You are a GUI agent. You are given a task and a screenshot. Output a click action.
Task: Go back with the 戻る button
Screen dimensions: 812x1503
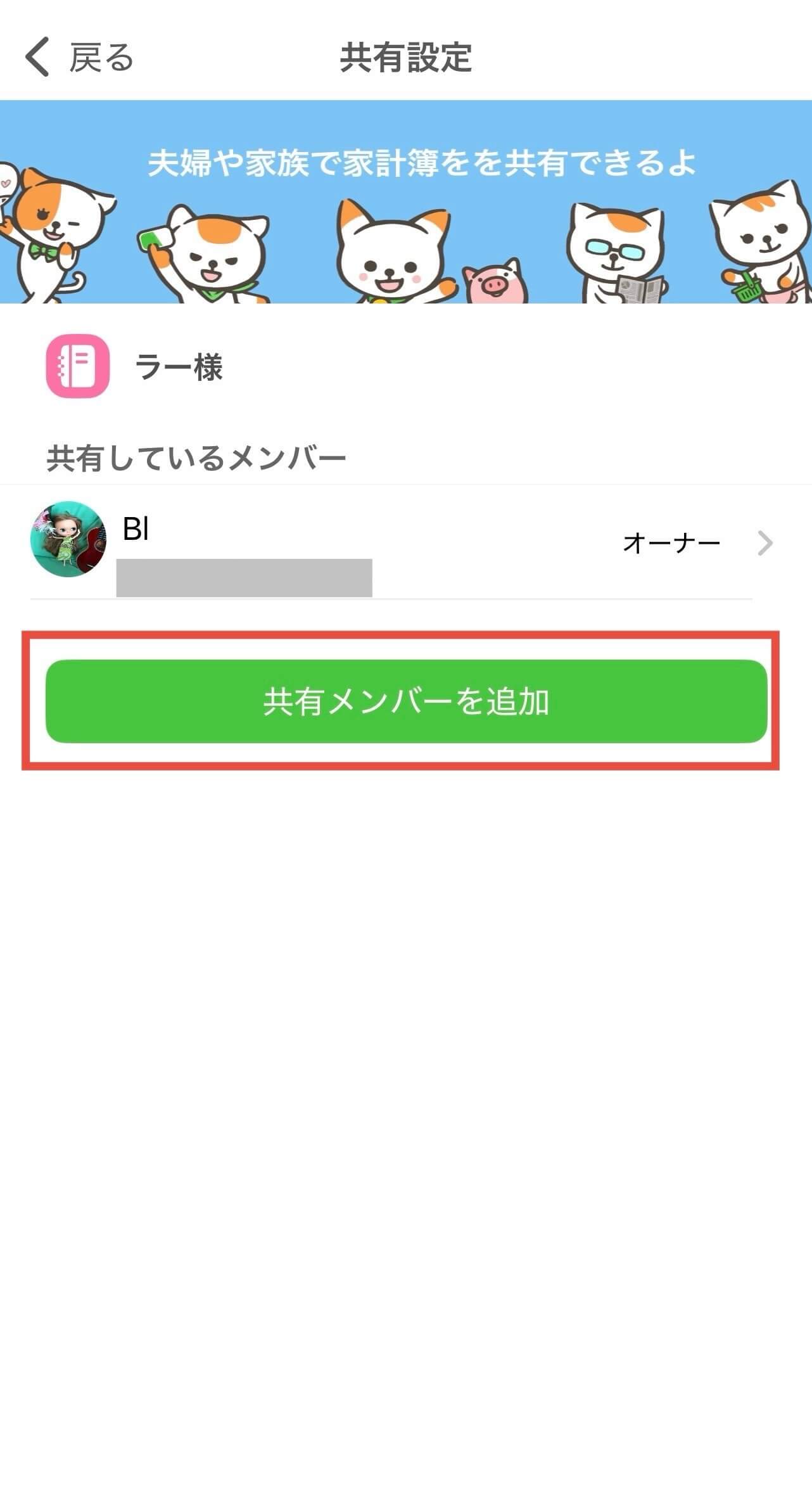coord(79,58)
